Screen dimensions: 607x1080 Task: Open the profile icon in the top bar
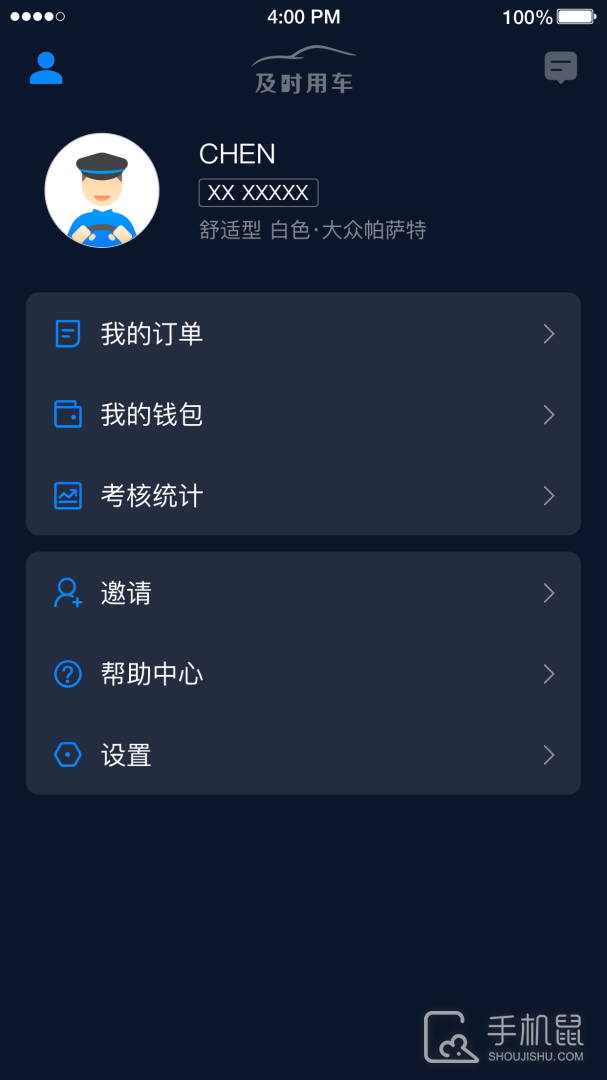(46, 68)
